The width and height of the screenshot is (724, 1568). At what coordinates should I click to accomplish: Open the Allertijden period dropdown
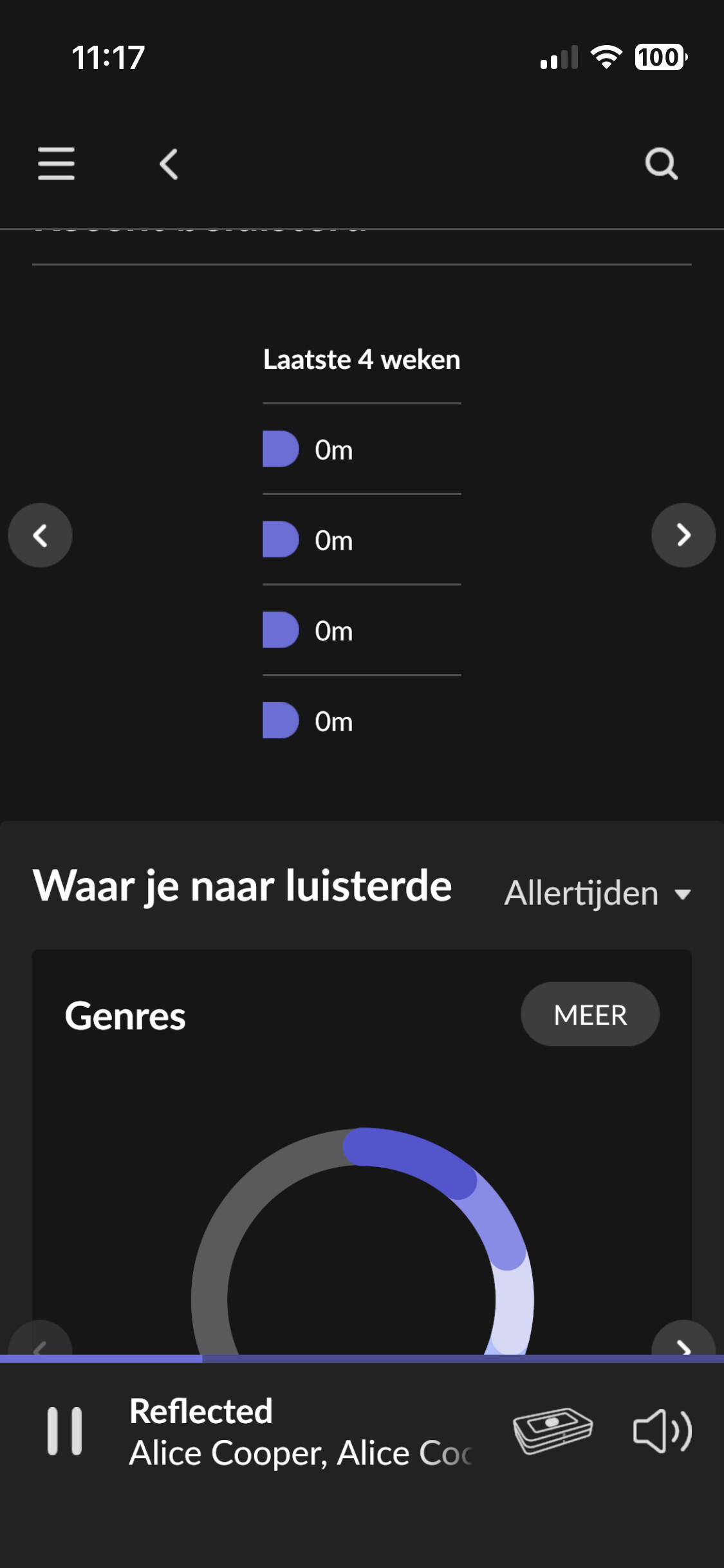point(597,893)
